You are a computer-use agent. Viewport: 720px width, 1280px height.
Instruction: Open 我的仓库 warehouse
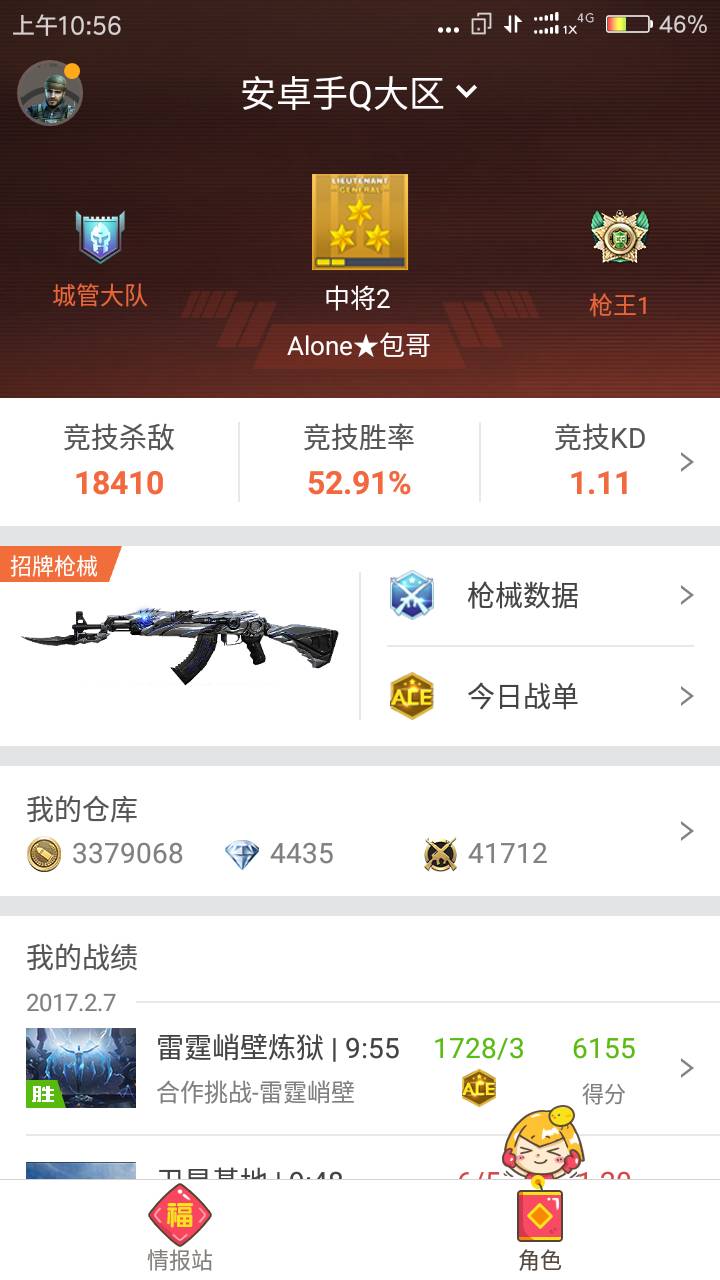pyautogui.click(x=360, y=831)
